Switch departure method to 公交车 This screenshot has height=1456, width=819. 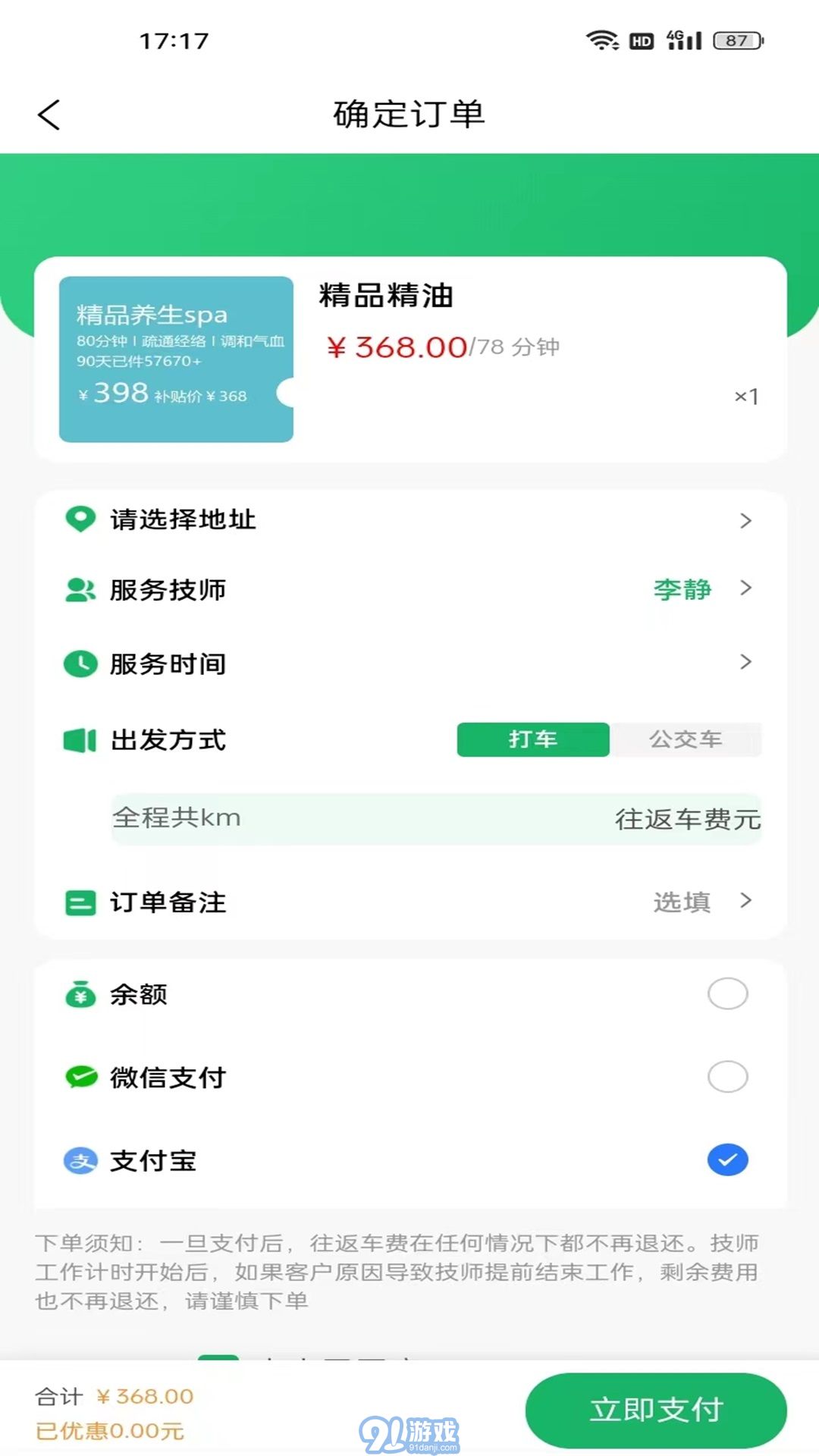(x=686, y=739)
